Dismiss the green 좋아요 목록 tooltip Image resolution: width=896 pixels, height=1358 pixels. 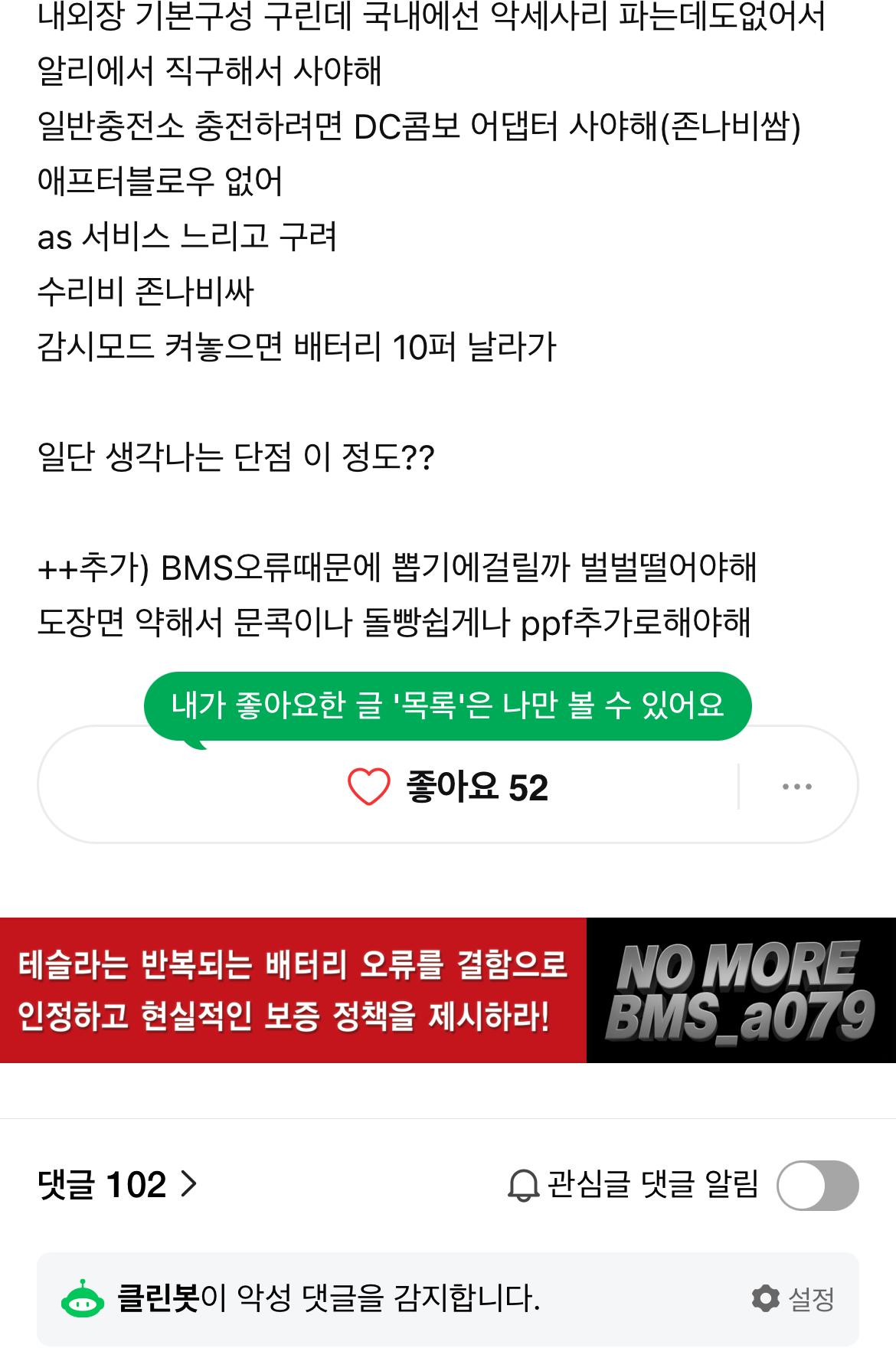click(x=447, y=705)
